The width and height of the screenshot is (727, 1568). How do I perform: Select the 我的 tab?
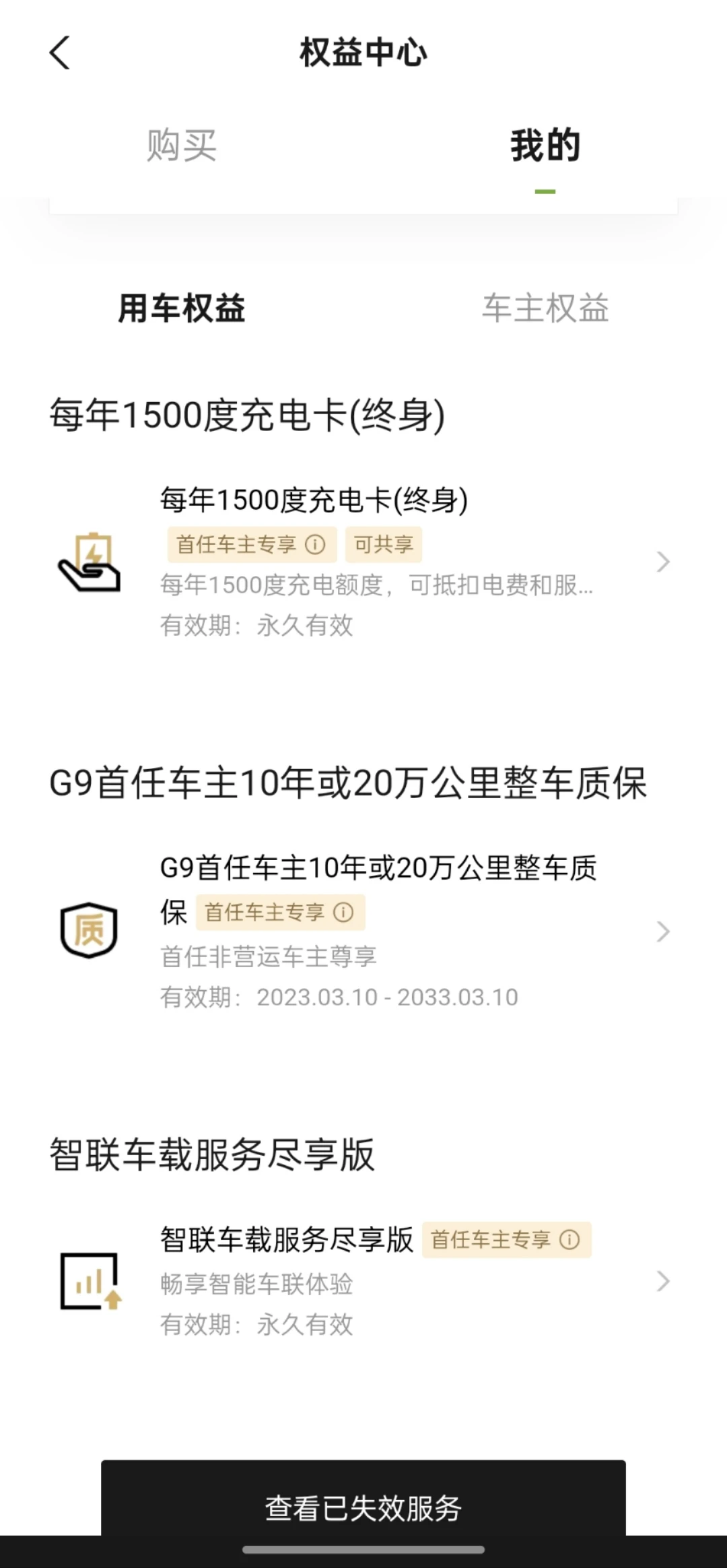pos(545,145)
